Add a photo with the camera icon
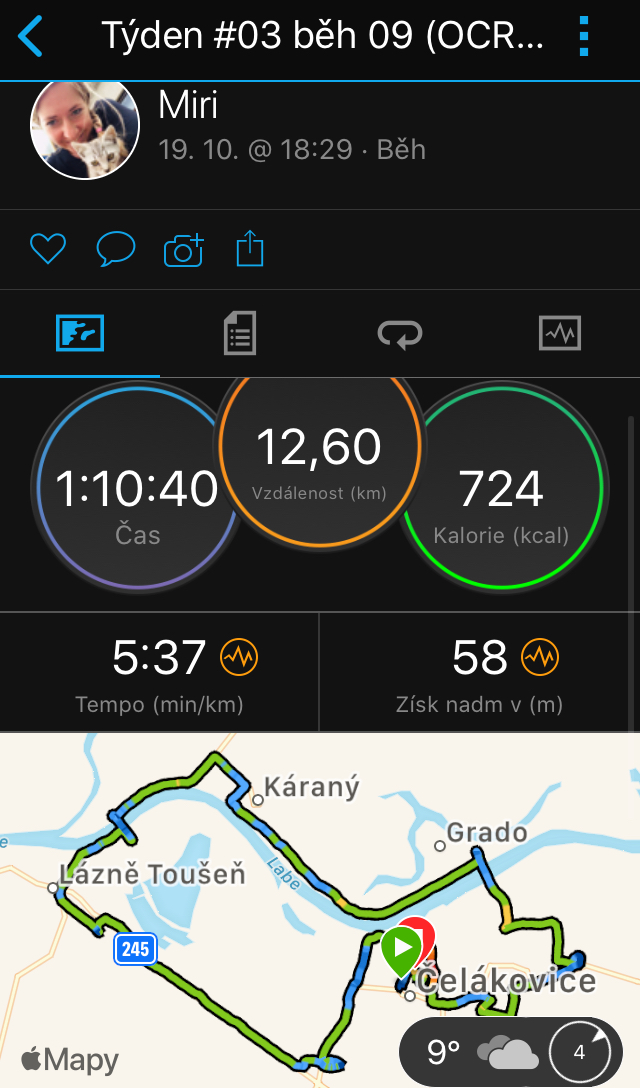Image resolution: width=640 pixels, height=1088 pixels. pyautogui.click(x=183, y=250)
